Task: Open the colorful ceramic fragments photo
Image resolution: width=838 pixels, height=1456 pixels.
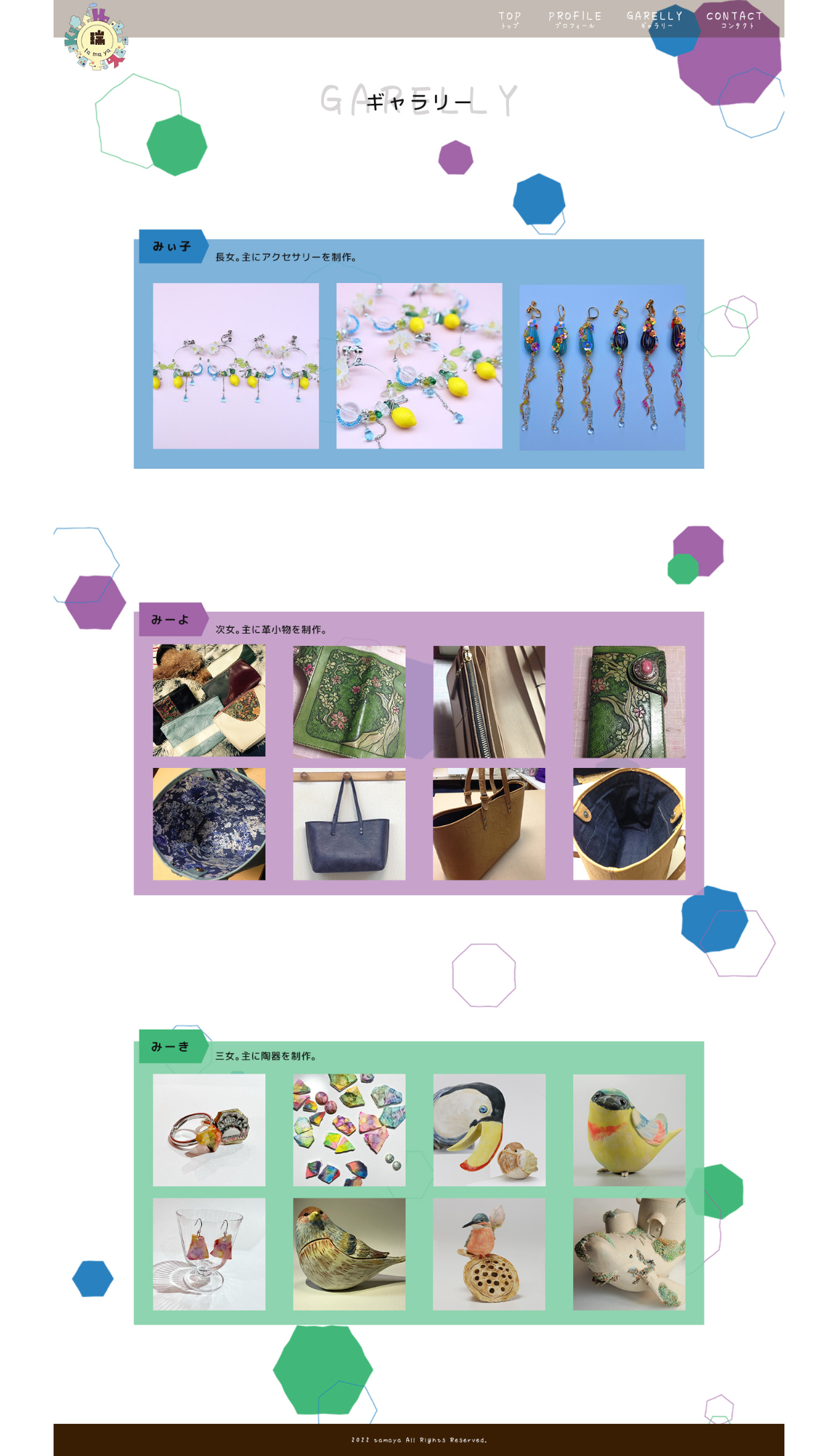Action: (349, 1130)
